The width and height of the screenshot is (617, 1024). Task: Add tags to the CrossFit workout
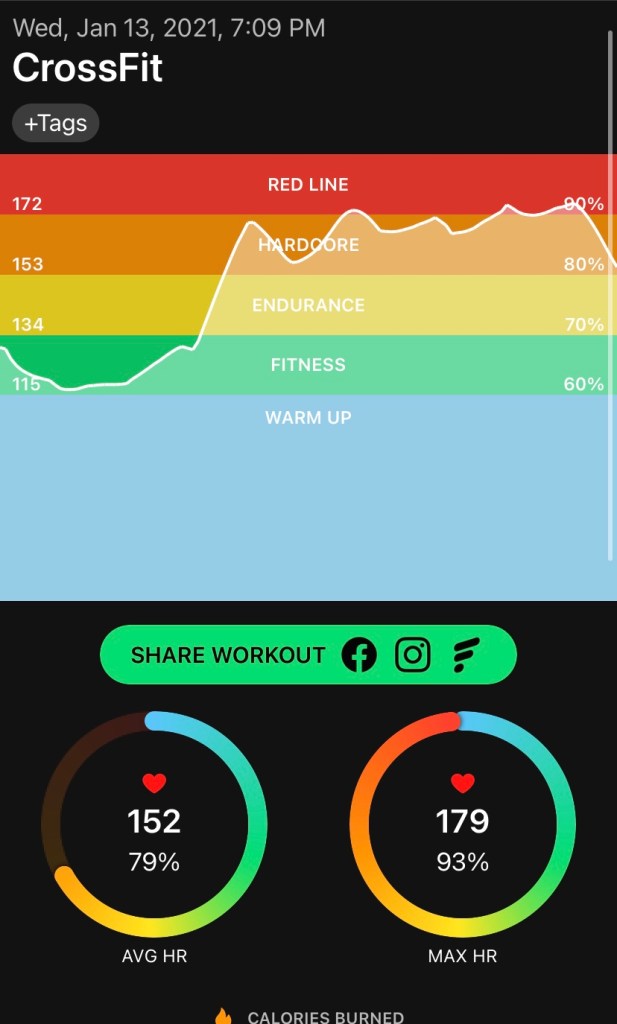click(x=56, y=124)
